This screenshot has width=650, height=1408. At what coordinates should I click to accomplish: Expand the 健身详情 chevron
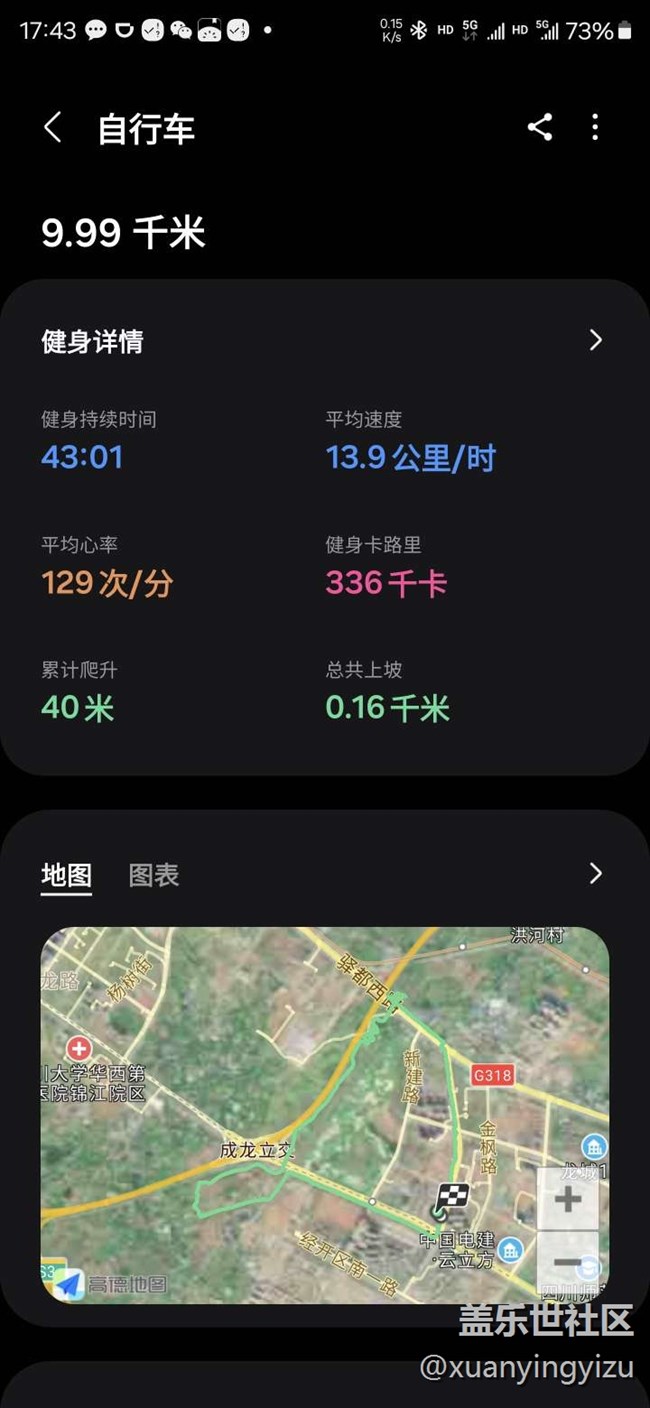point(596,340)
